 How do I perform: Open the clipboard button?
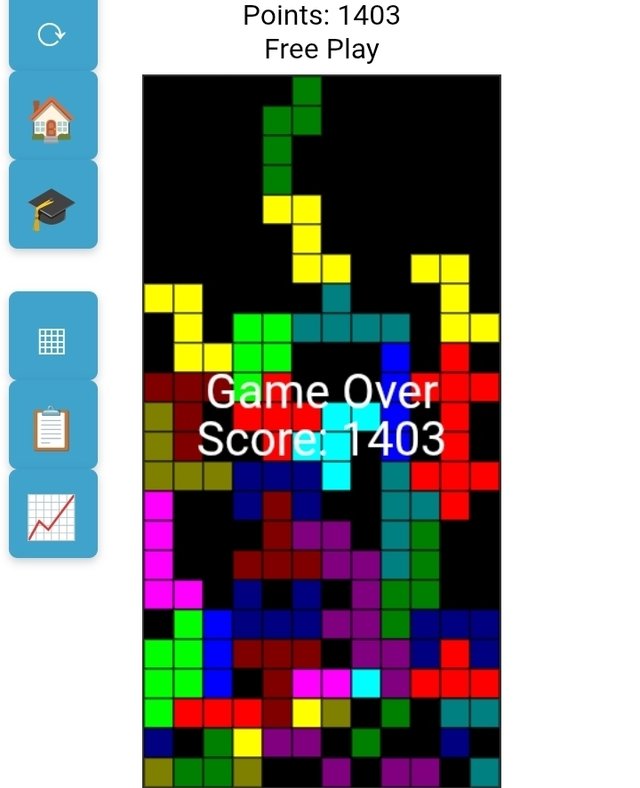click(52, 427)
